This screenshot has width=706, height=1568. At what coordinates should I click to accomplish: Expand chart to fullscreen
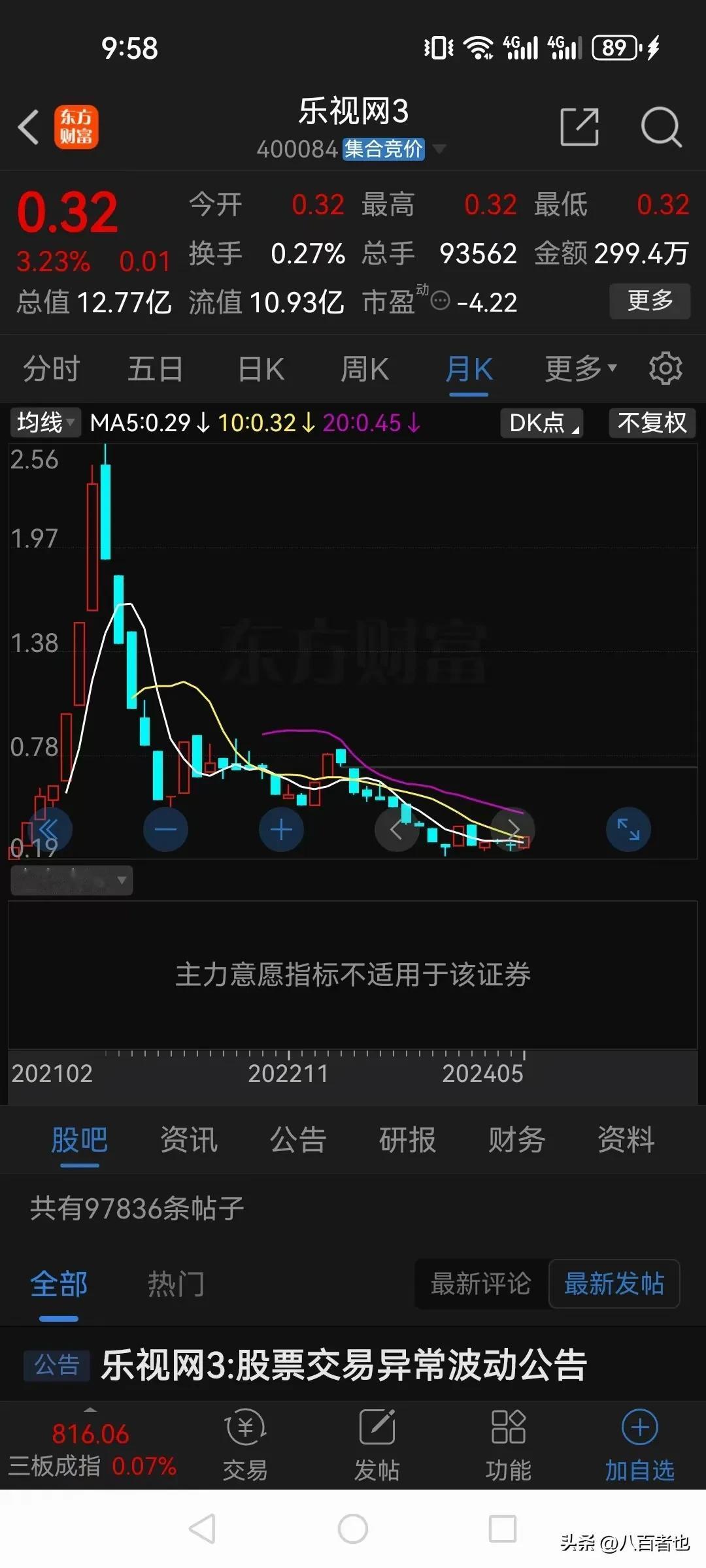click(628, 830)
